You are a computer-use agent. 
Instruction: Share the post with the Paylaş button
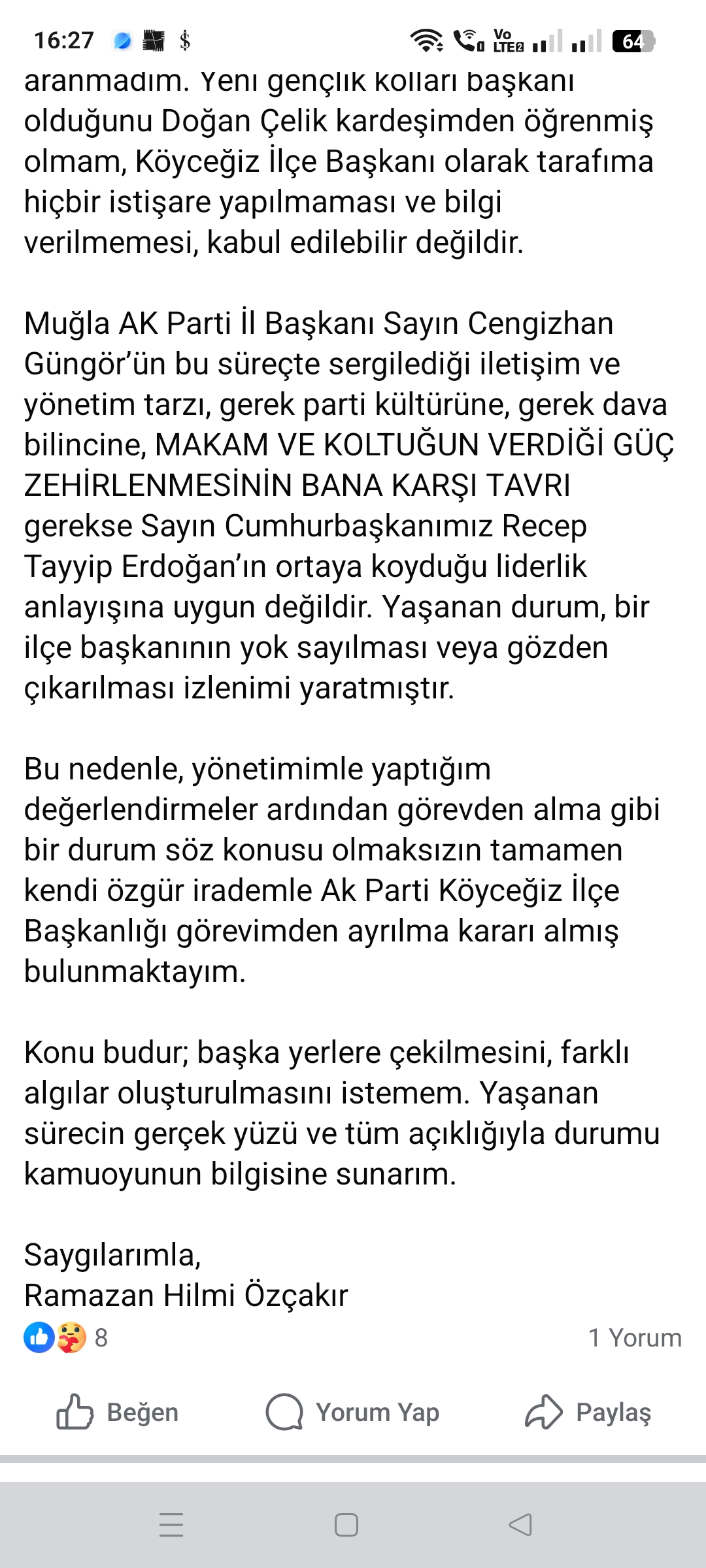588,1413
